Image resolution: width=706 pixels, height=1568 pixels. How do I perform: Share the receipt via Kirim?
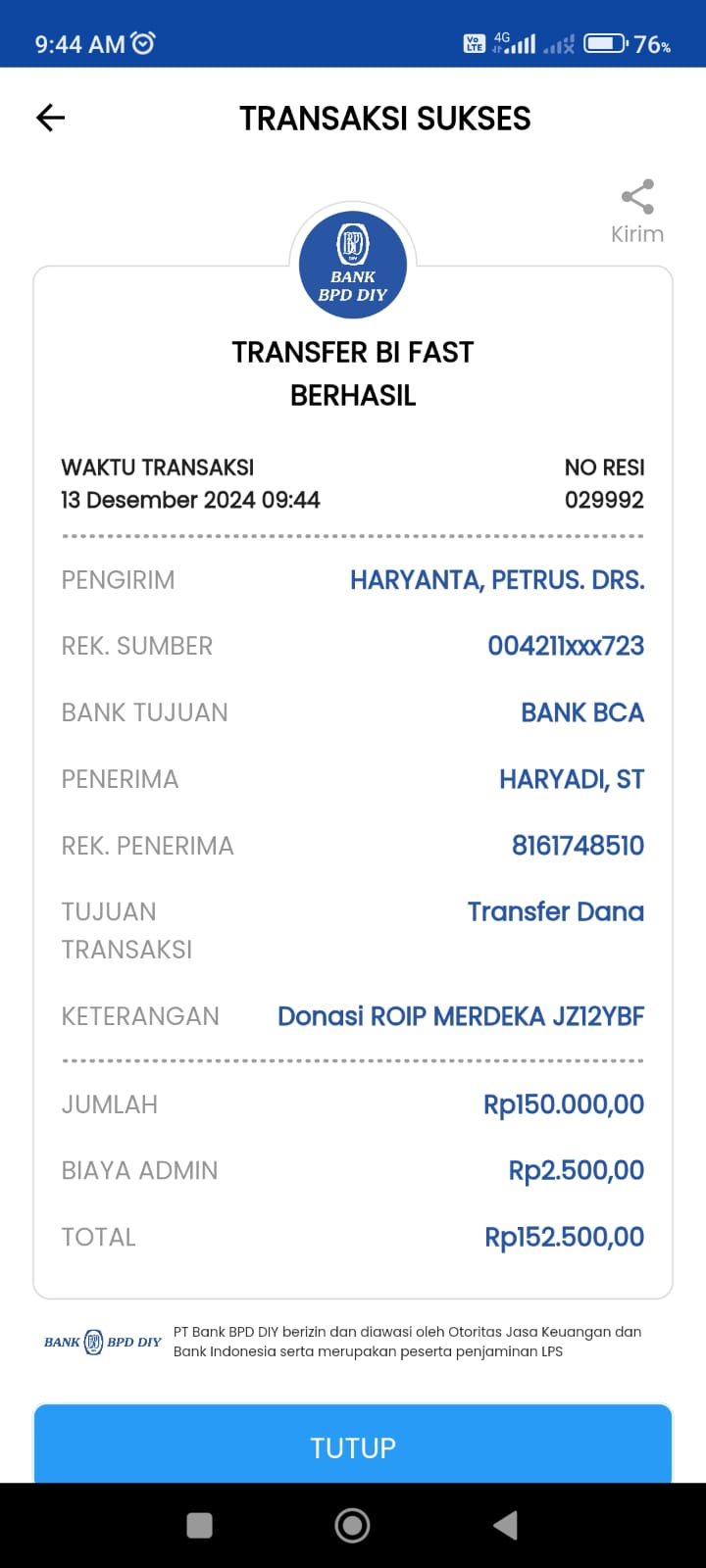[x=637, y=211]
